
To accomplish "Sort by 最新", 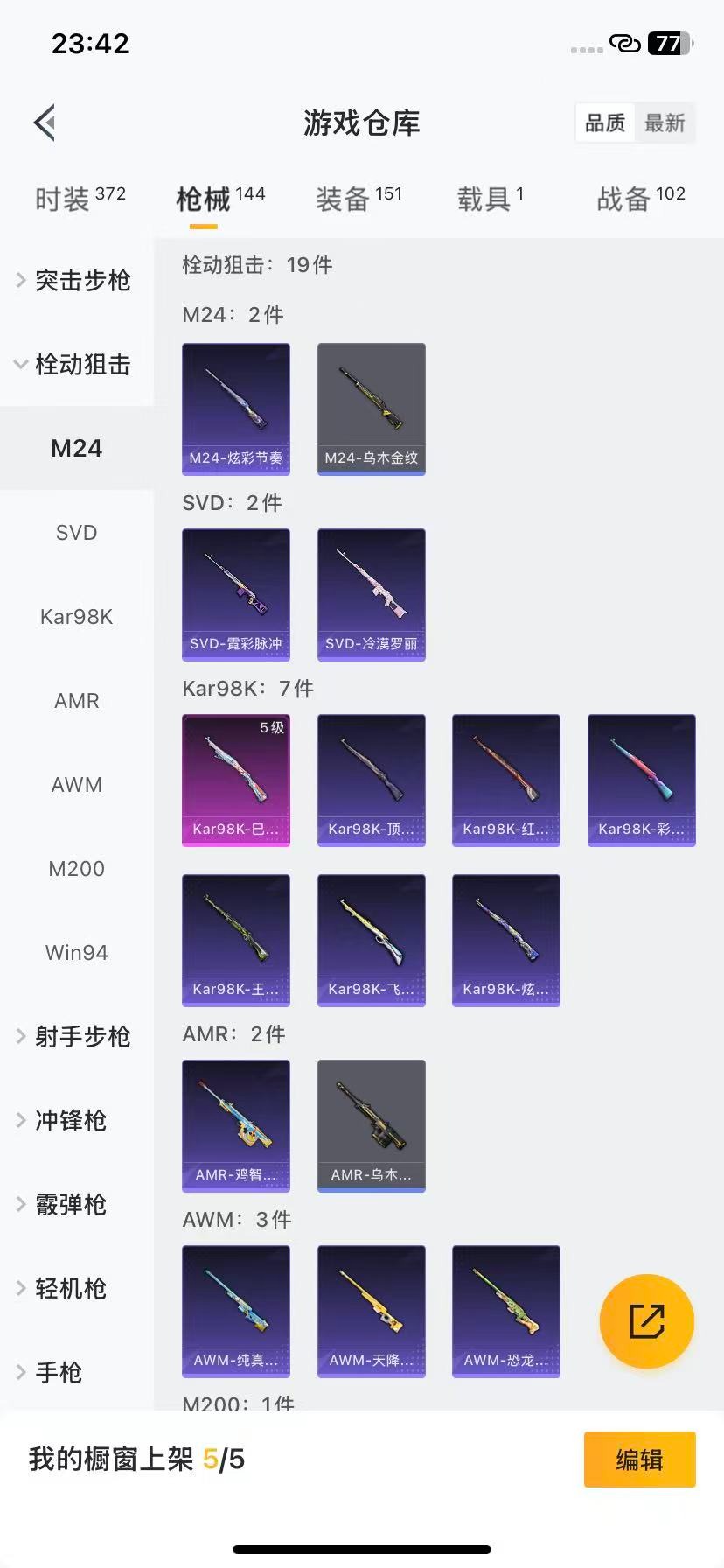I will 665,123.
